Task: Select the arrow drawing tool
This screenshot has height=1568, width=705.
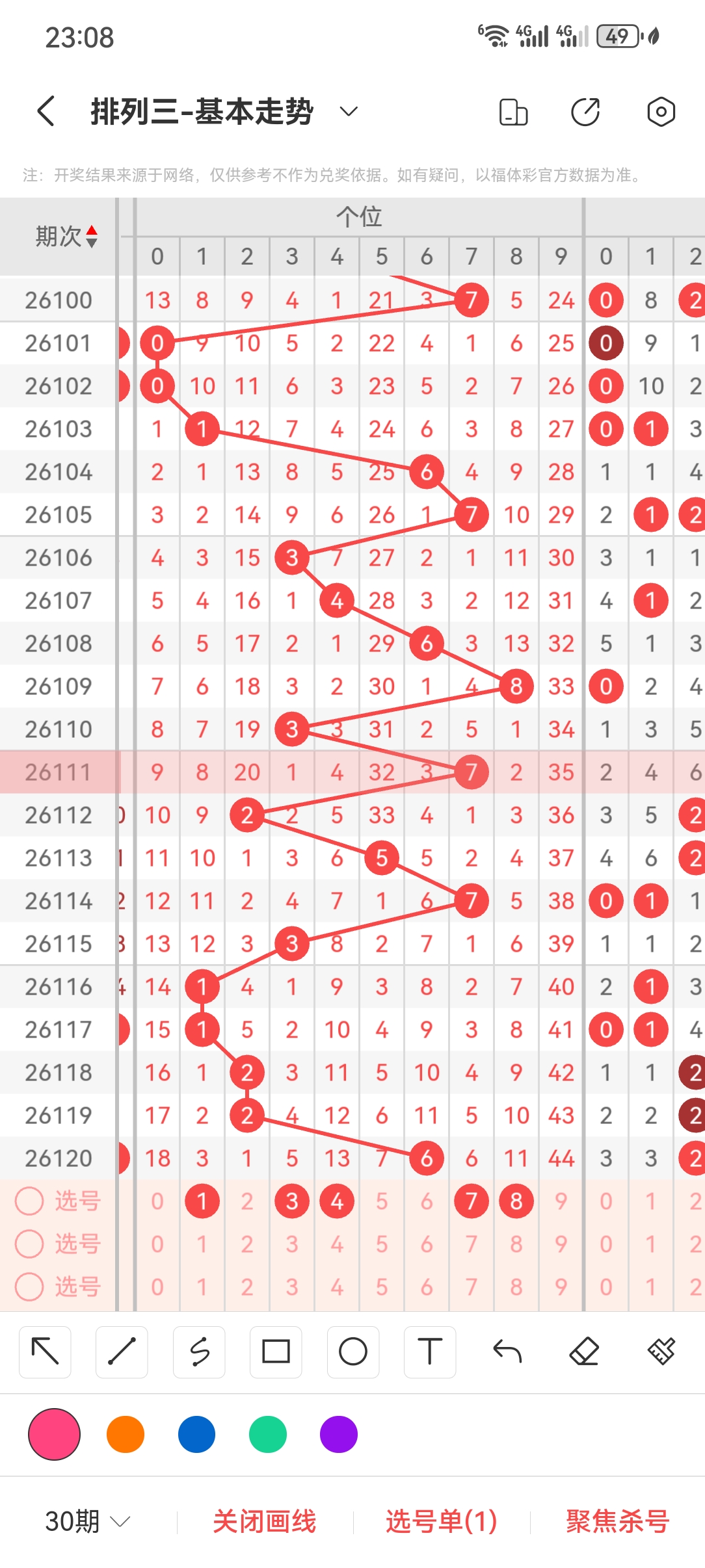Action: point(45,1352)
